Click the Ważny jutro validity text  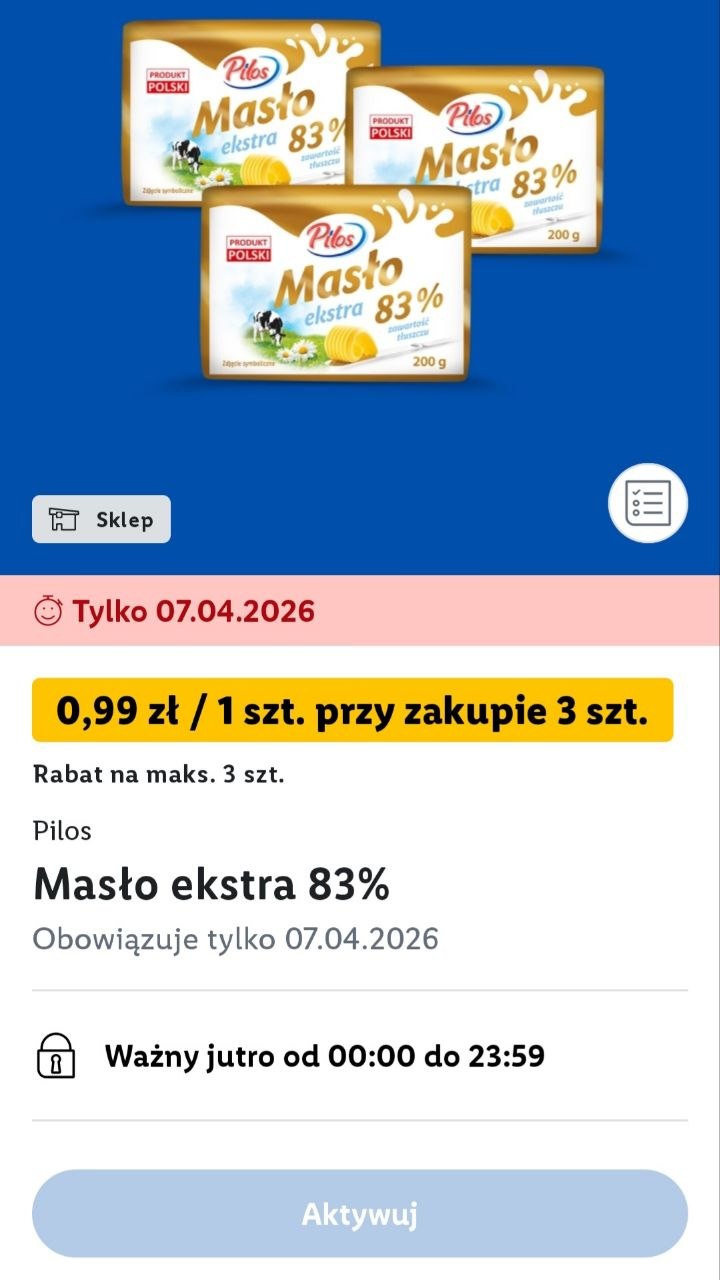(324, 1055)
